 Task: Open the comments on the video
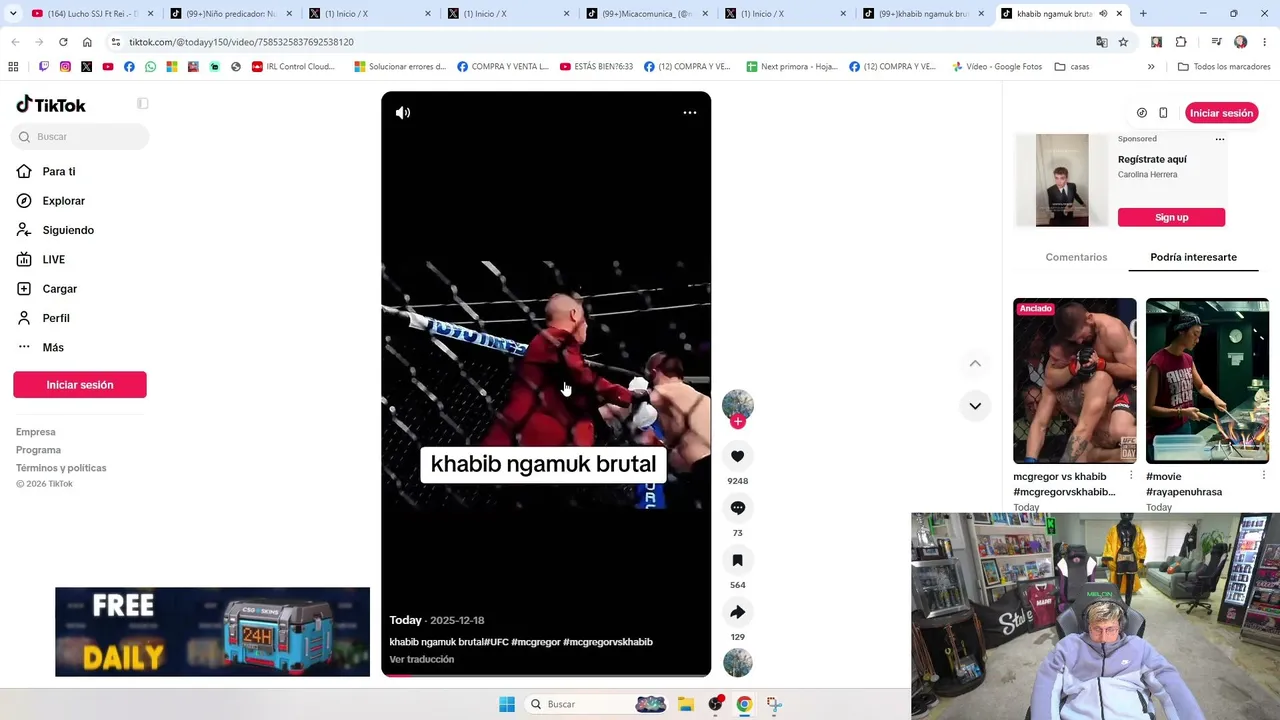(x=738, y=508)
